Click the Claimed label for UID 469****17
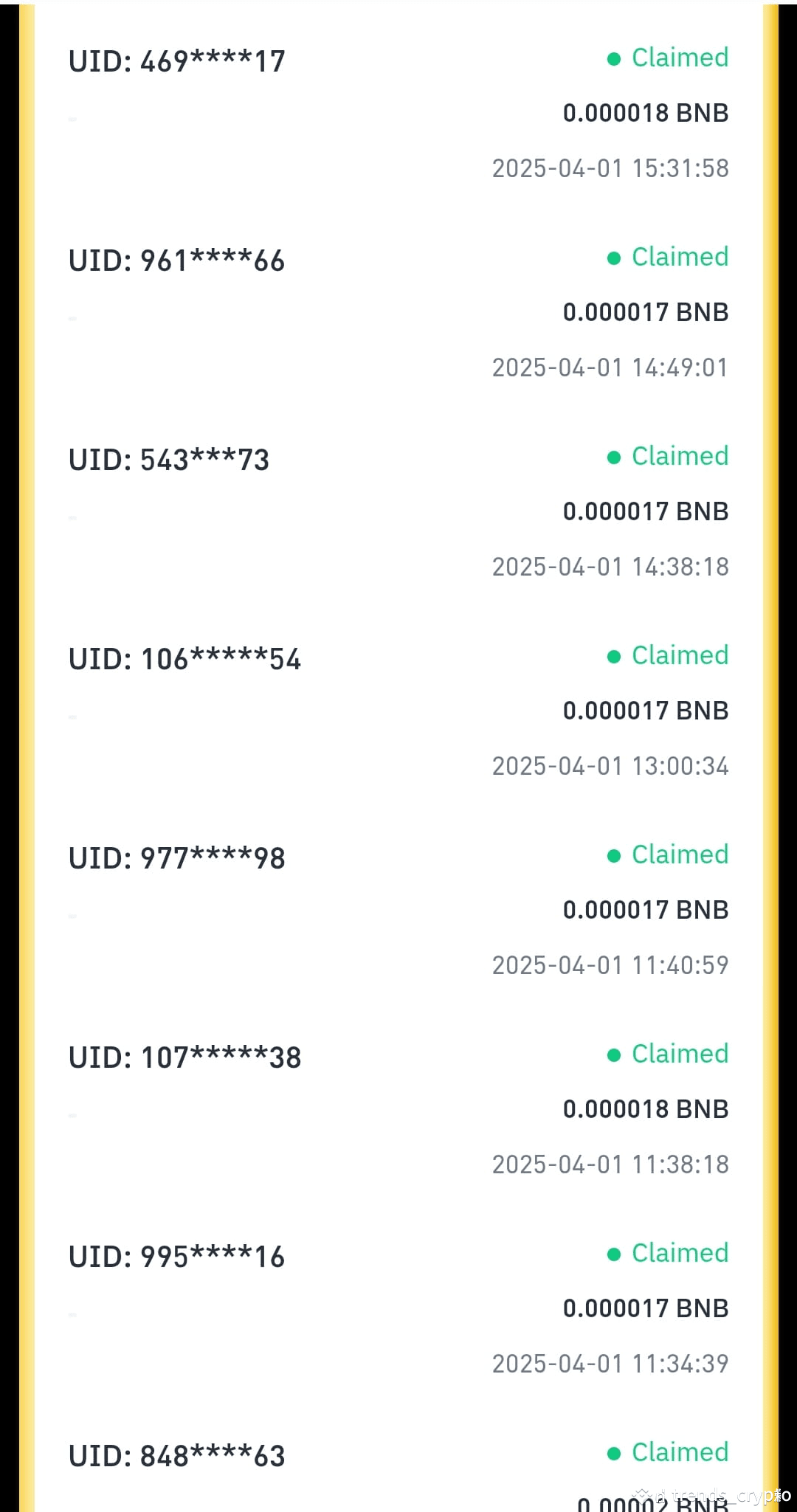The height and width of the screenshot is (1512, 797). tap(679, 59)
